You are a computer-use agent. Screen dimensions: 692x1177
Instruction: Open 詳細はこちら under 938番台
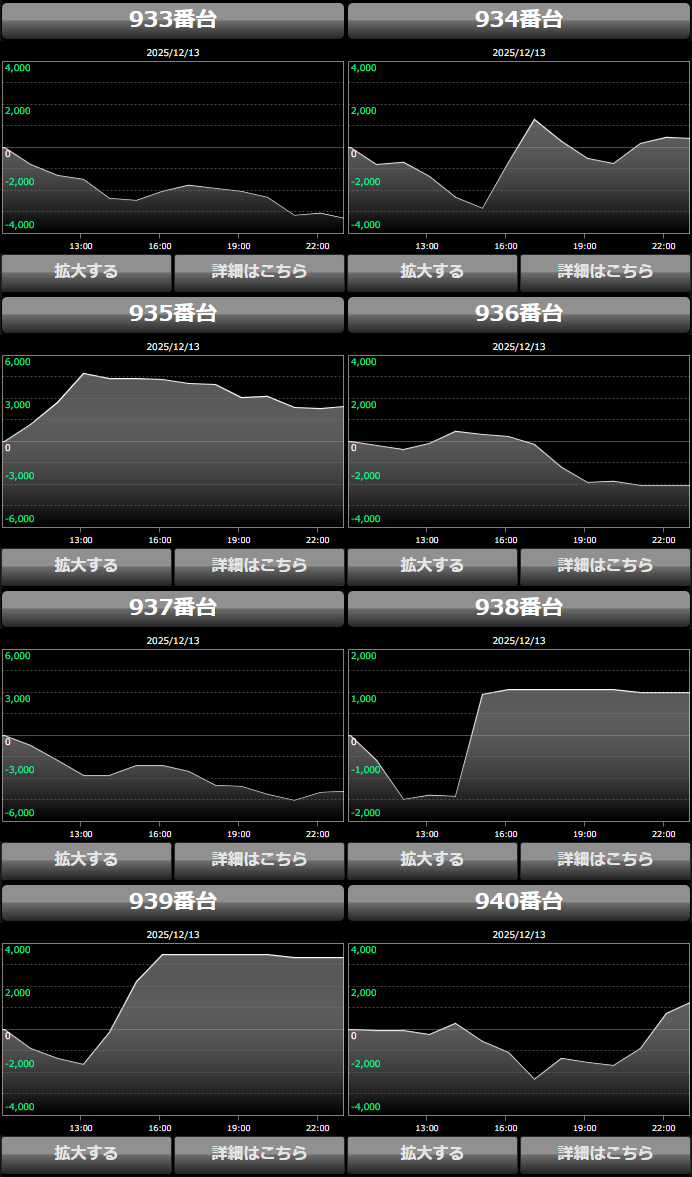pos(605,859)
